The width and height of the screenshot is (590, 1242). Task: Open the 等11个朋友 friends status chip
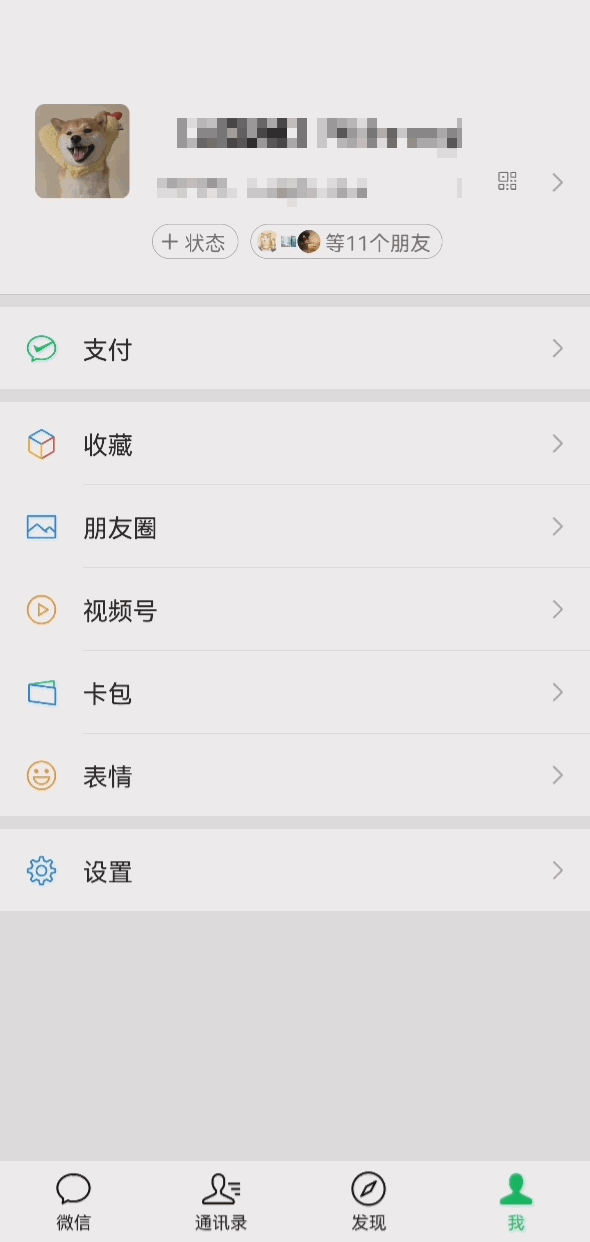coord(346,242)
